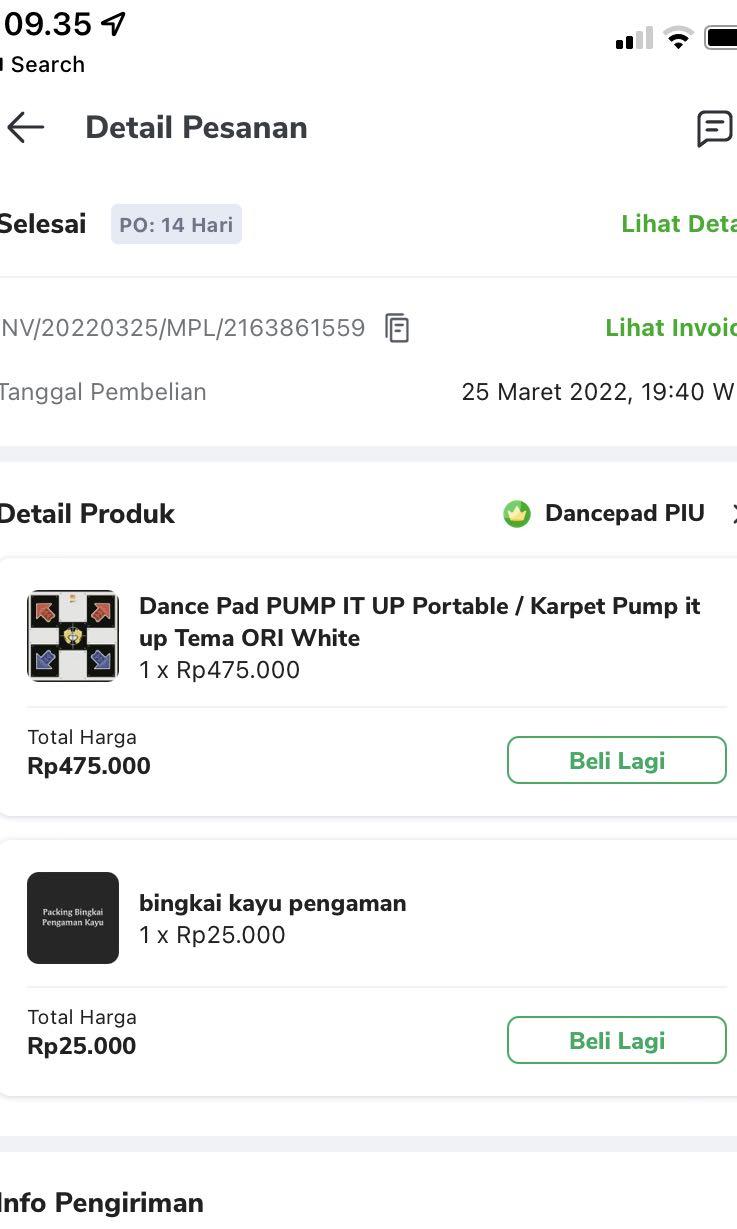Tap the Wi-Fi indicator in the status bar
The height and width of the screenshot is (1229, 737).
(x=679, y=38)
